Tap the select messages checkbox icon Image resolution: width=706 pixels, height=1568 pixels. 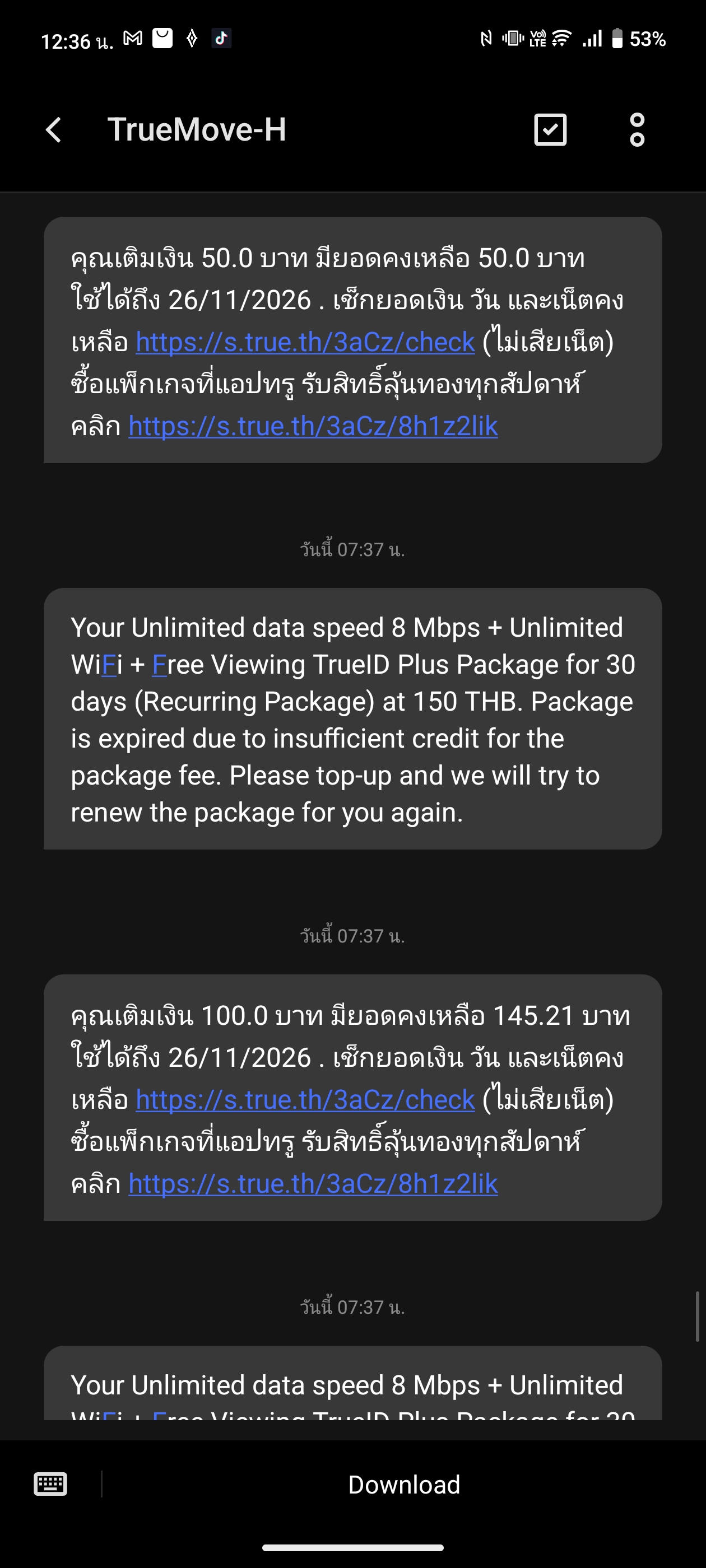[x=550, y=130]
